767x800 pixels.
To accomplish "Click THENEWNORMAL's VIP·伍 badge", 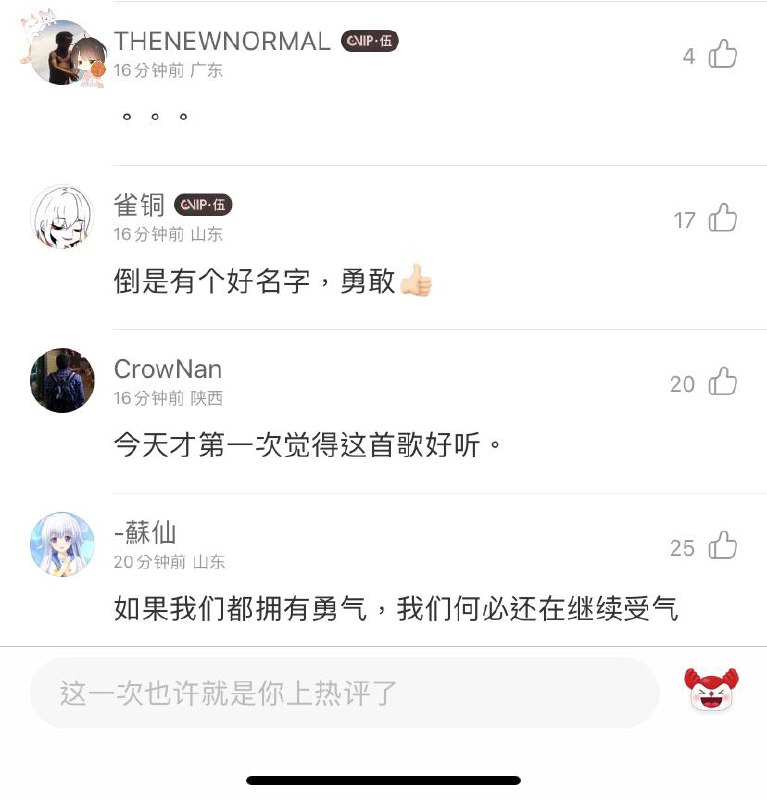I will coord(371,40).
